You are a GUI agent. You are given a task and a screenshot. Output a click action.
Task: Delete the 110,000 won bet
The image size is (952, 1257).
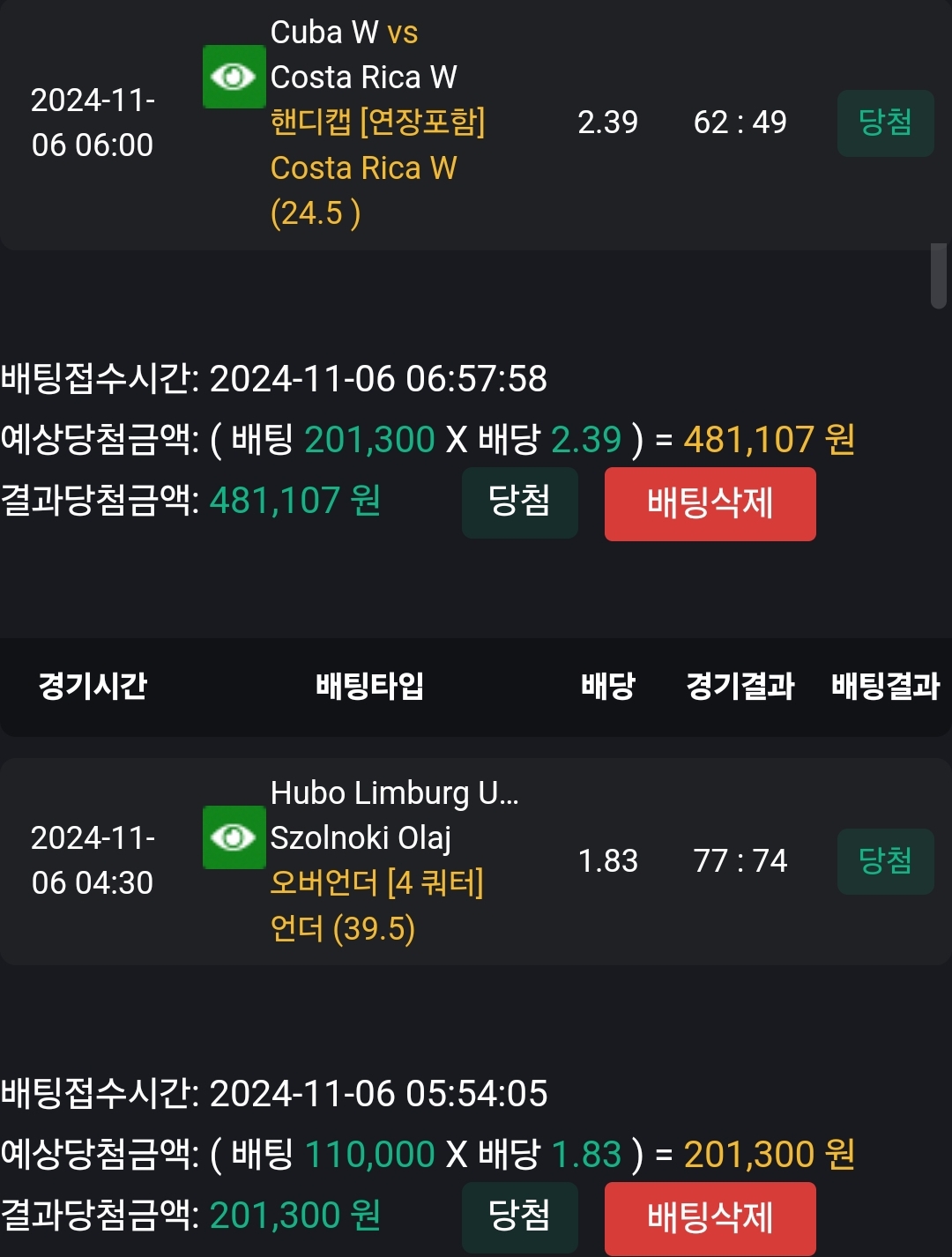710,1218
